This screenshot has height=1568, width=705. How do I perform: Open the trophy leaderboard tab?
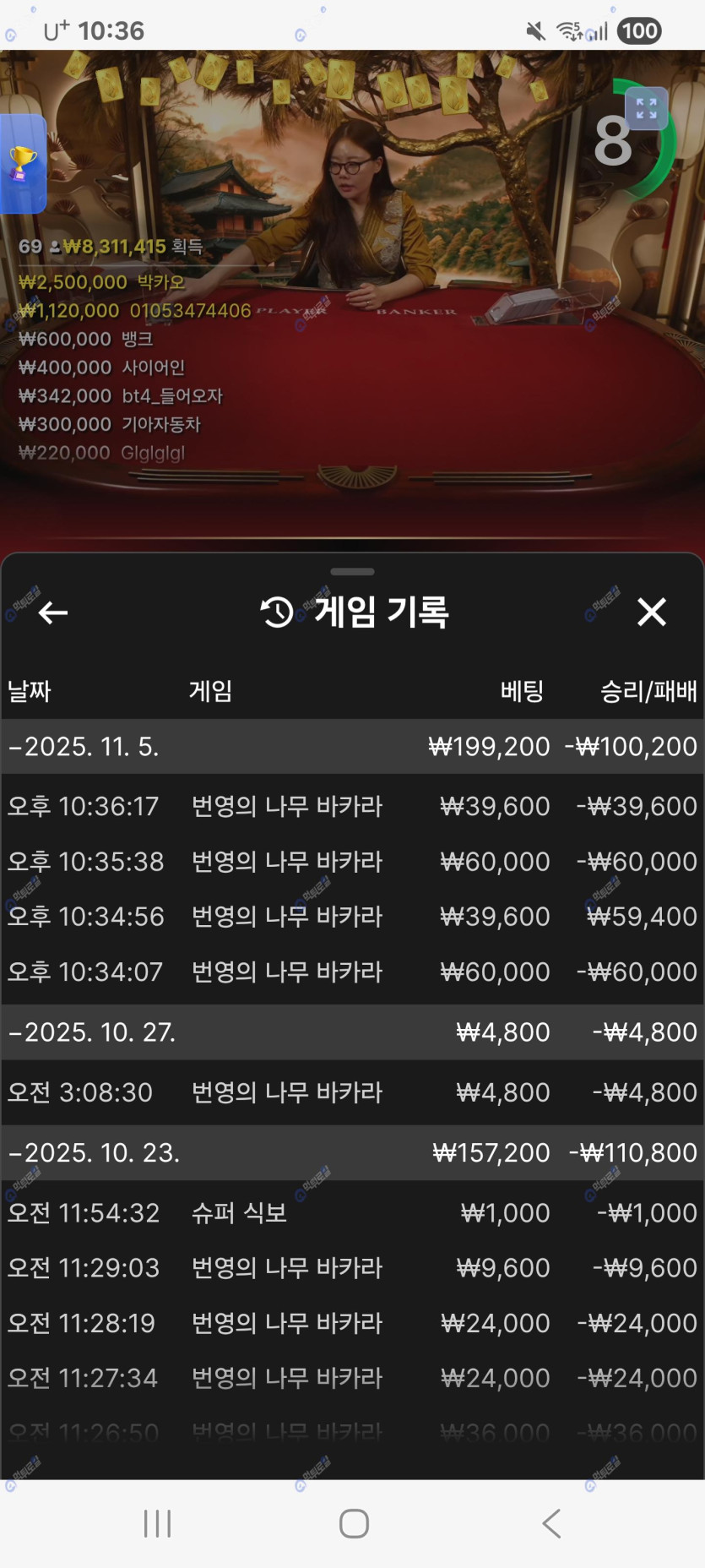[22, 164]
